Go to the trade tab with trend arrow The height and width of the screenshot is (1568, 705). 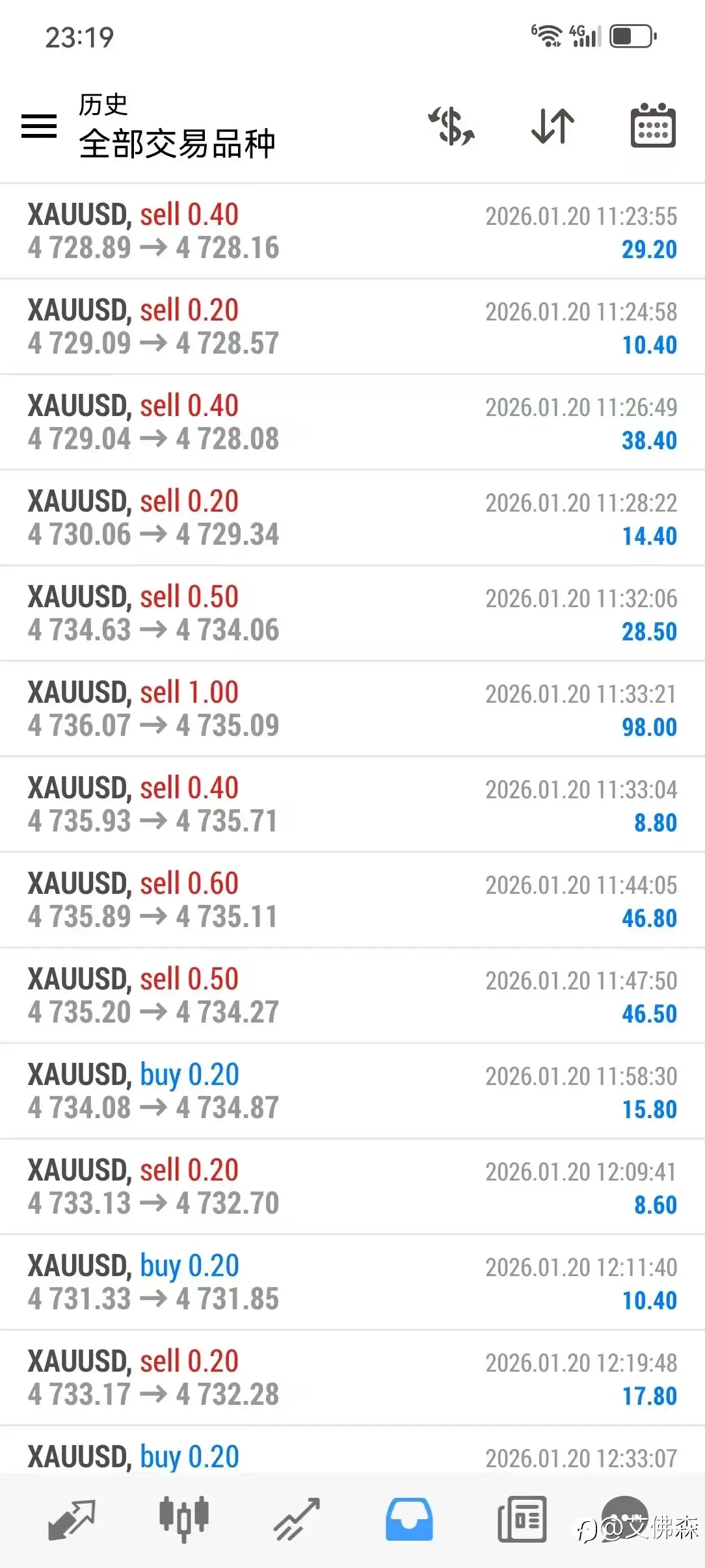pyautogui.click(x=297, y=1520)
